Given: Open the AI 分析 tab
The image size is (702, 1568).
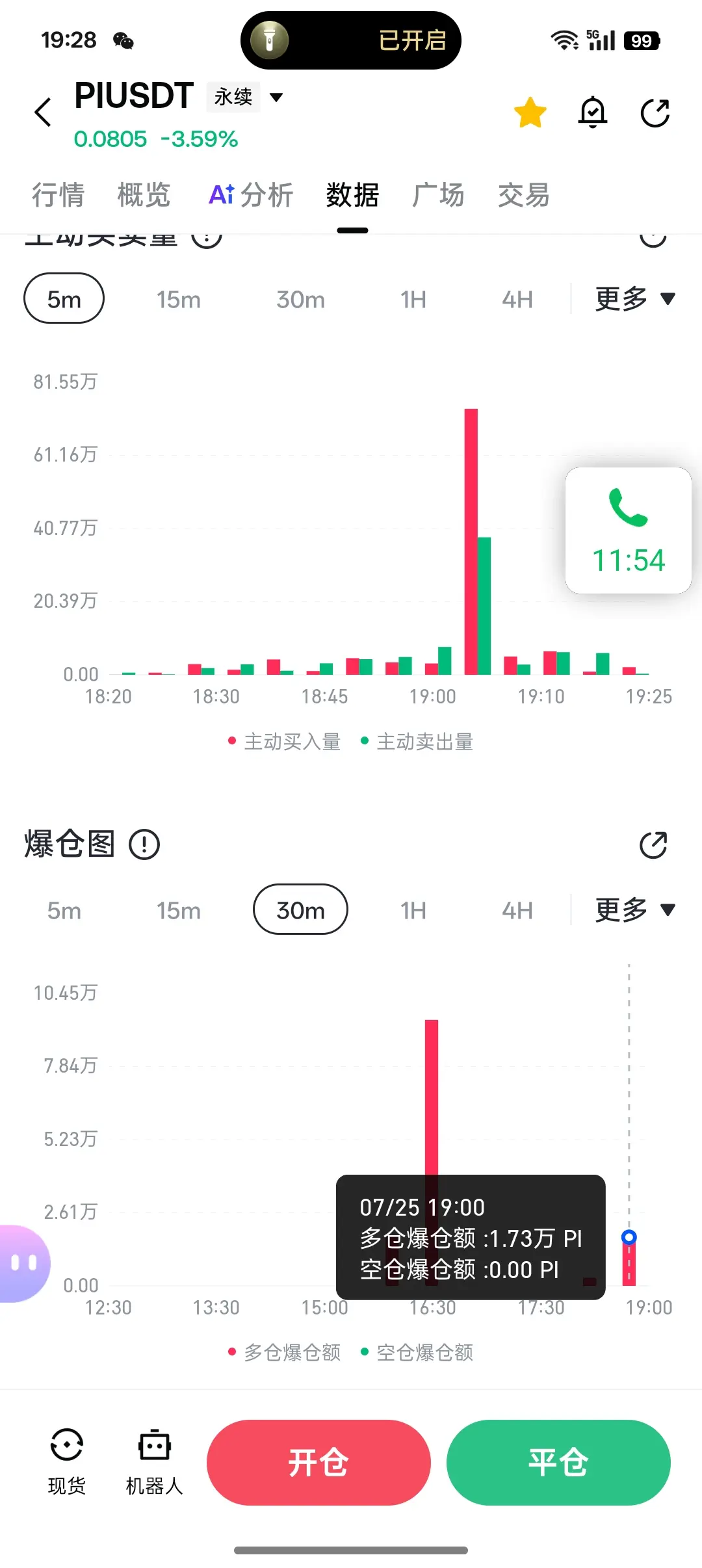Looking at the screenshot, I should [x=251, y=195].
